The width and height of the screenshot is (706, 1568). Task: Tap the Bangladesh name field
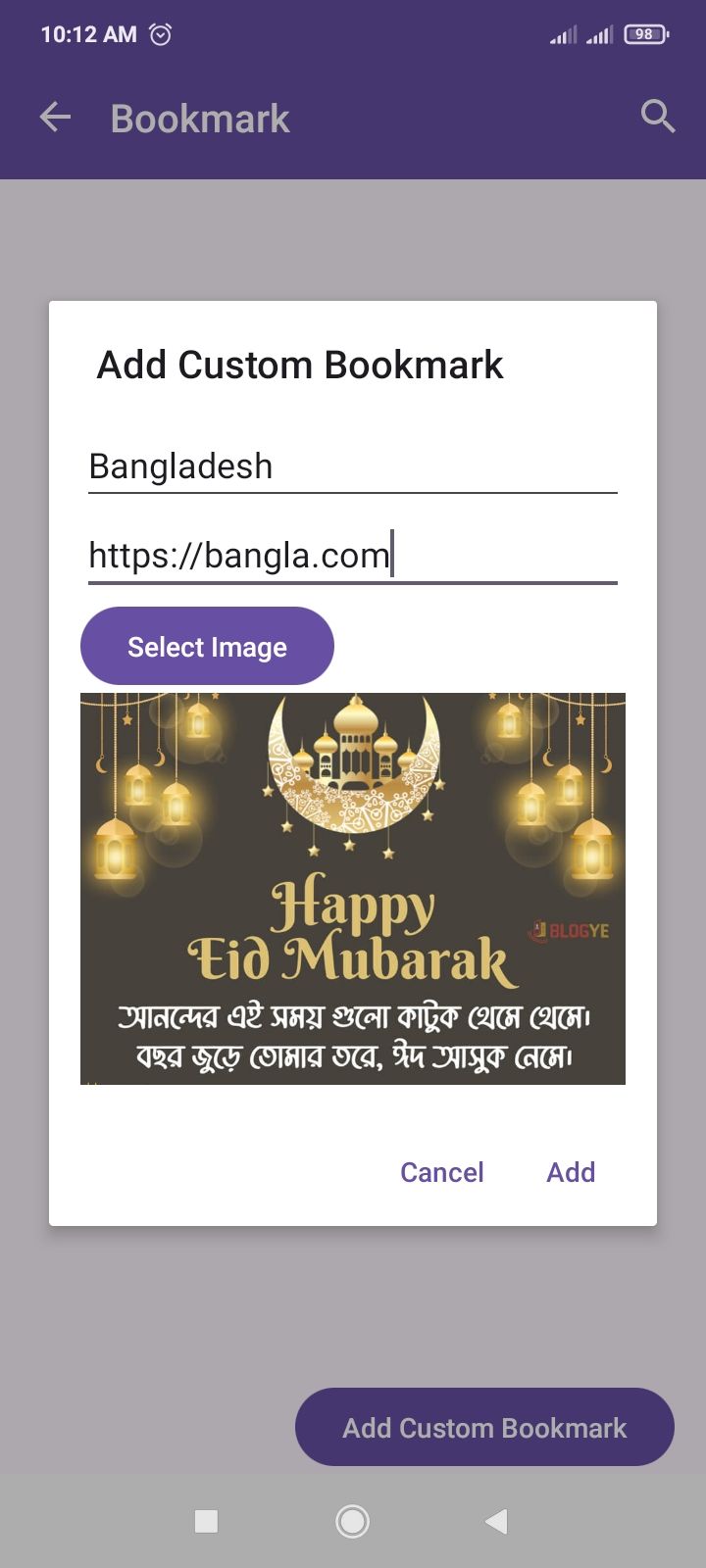click(x=353, y=466)
